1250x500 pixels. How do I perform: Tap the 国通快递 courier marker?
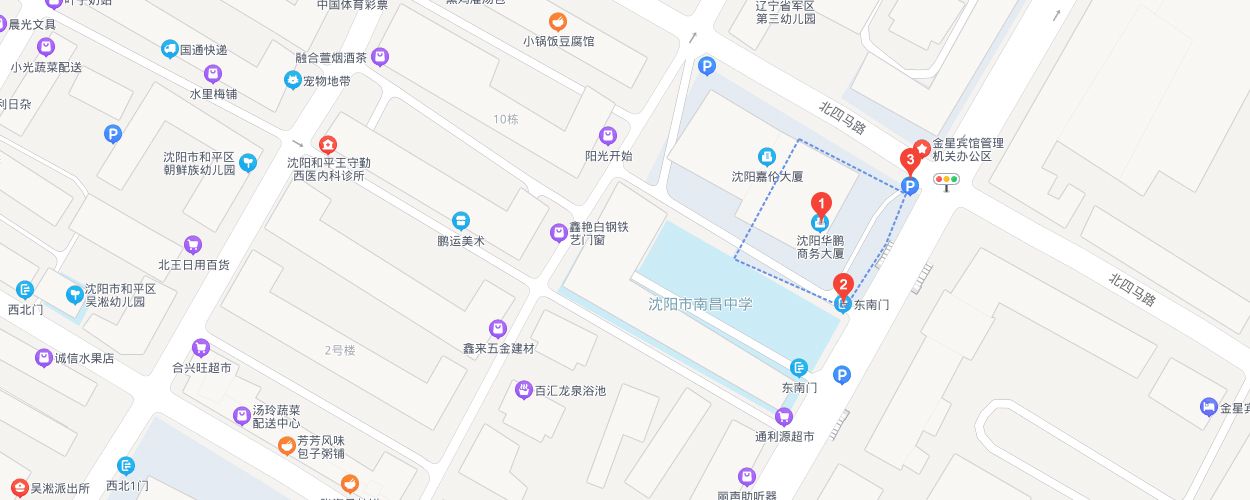(x=170, y=49)
